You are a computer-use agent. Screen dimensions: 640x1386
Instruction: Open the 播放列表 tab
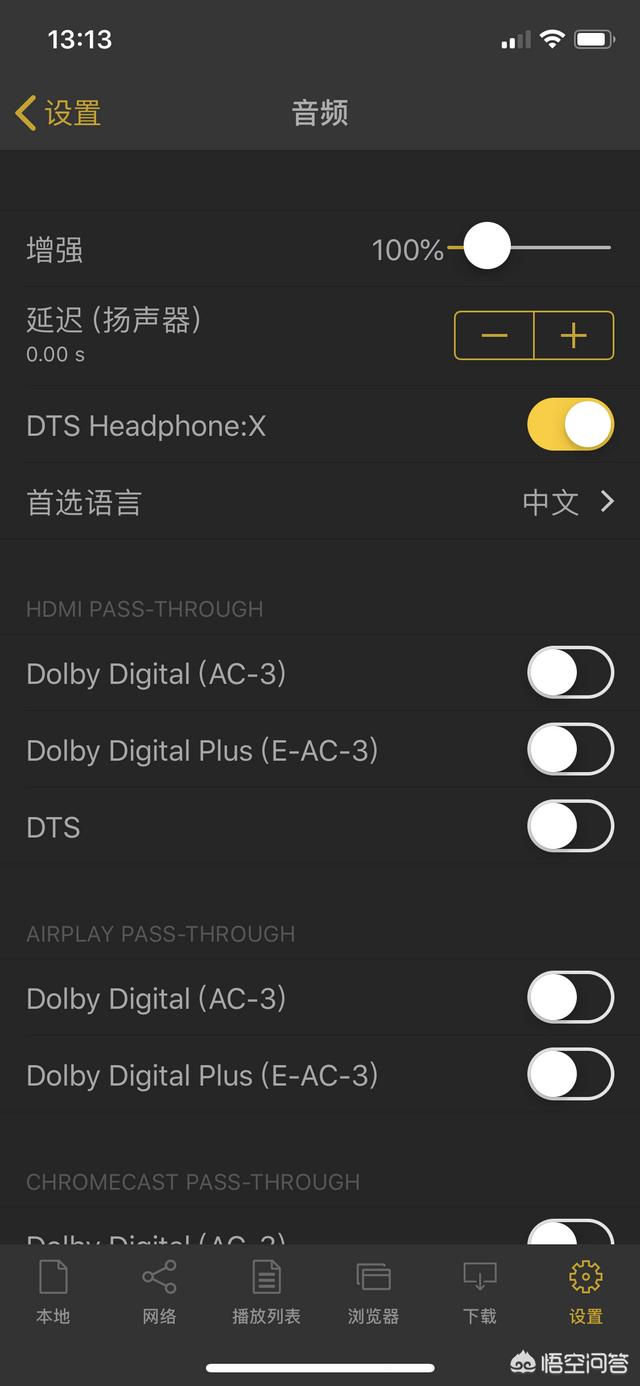tap(266, 1292)
